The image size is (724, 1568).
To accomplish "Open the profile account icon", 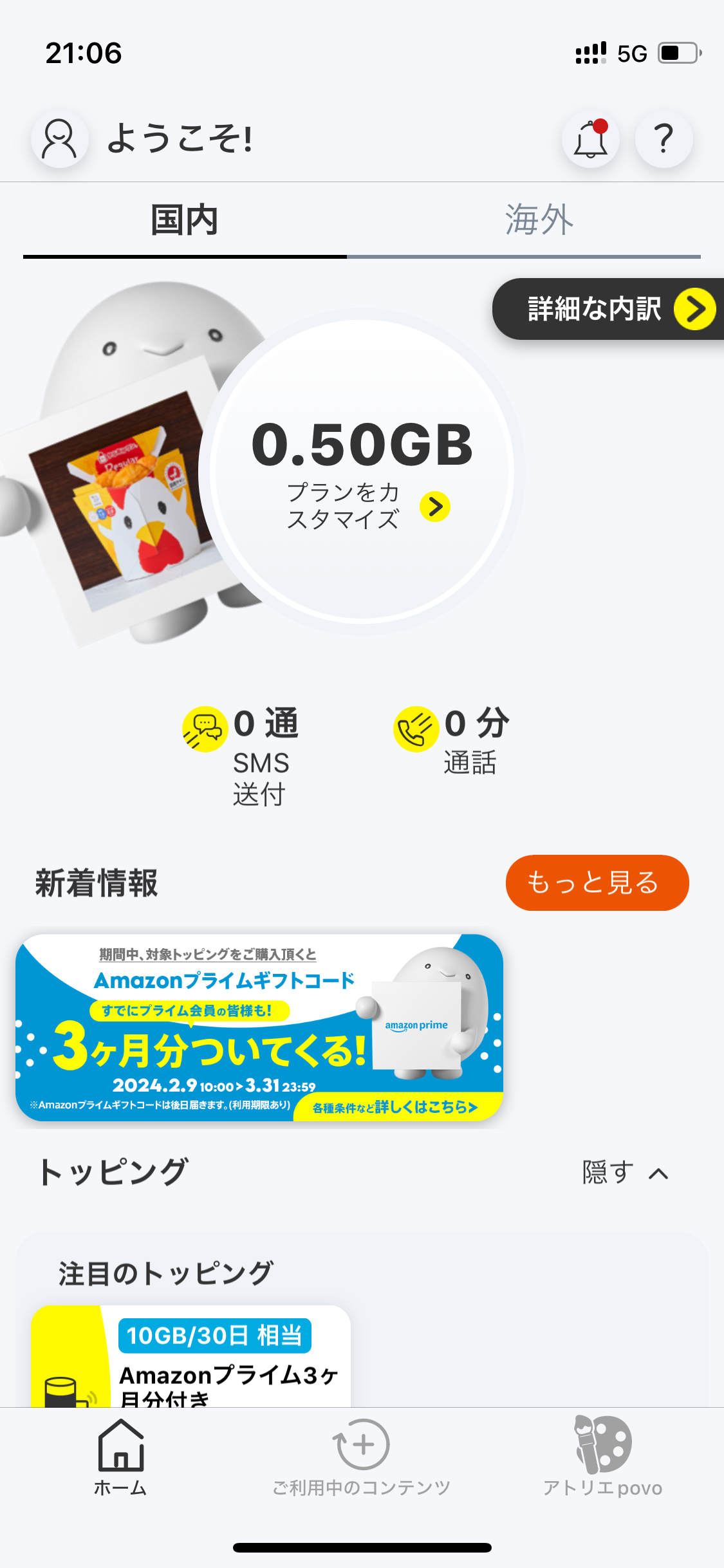I will [59, 139].
